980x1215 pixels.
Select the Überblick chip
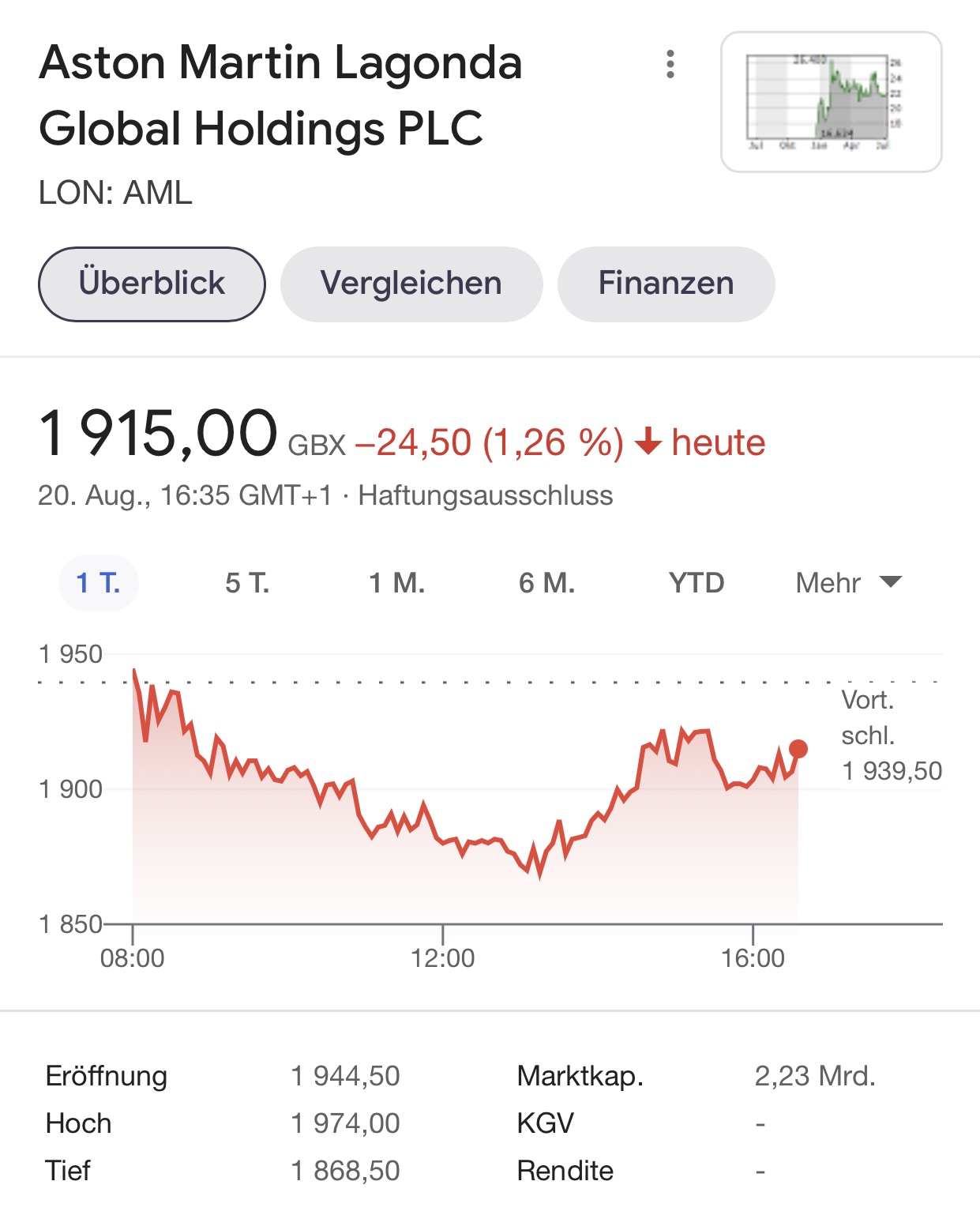152,284
